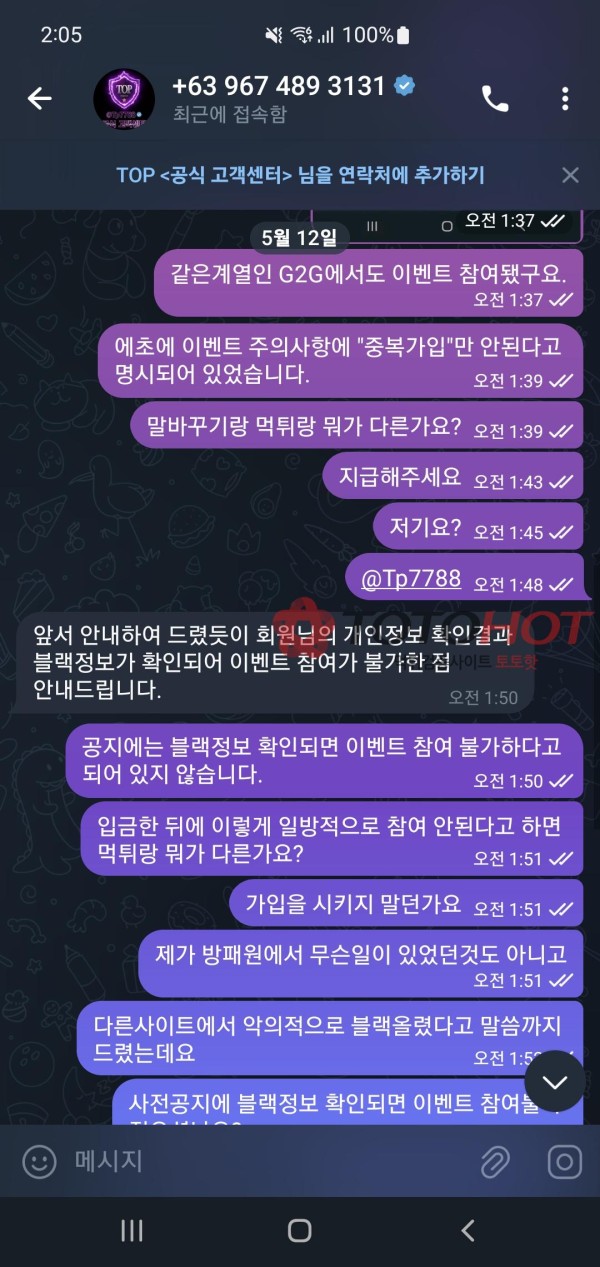Viewport: 600px width, 1267px height.
Task: Dismiss the add-to-contacts banner
Action: (x=570, y=175)
